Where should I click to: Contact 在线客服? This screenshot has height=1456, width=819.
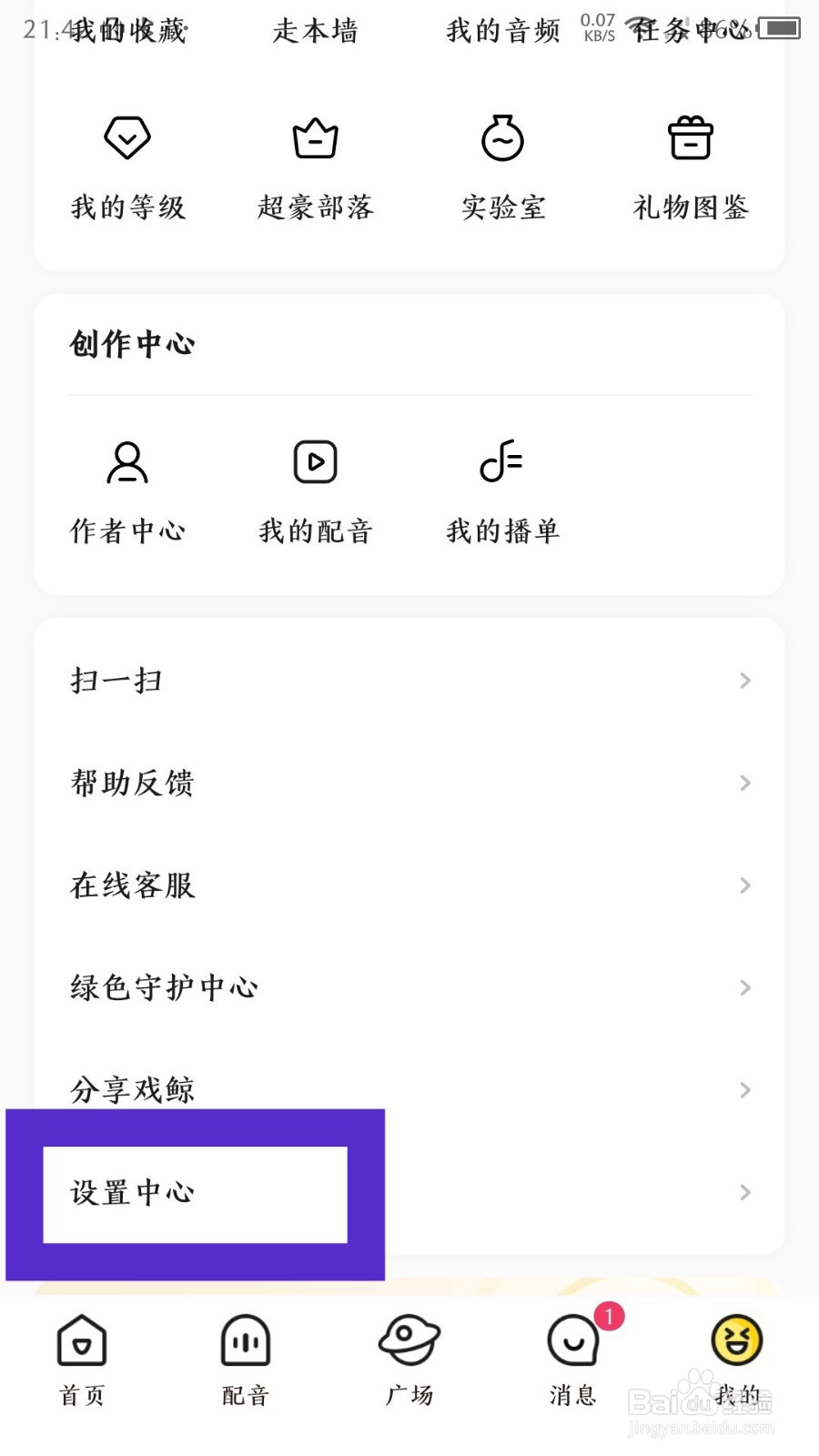[409, 885]
